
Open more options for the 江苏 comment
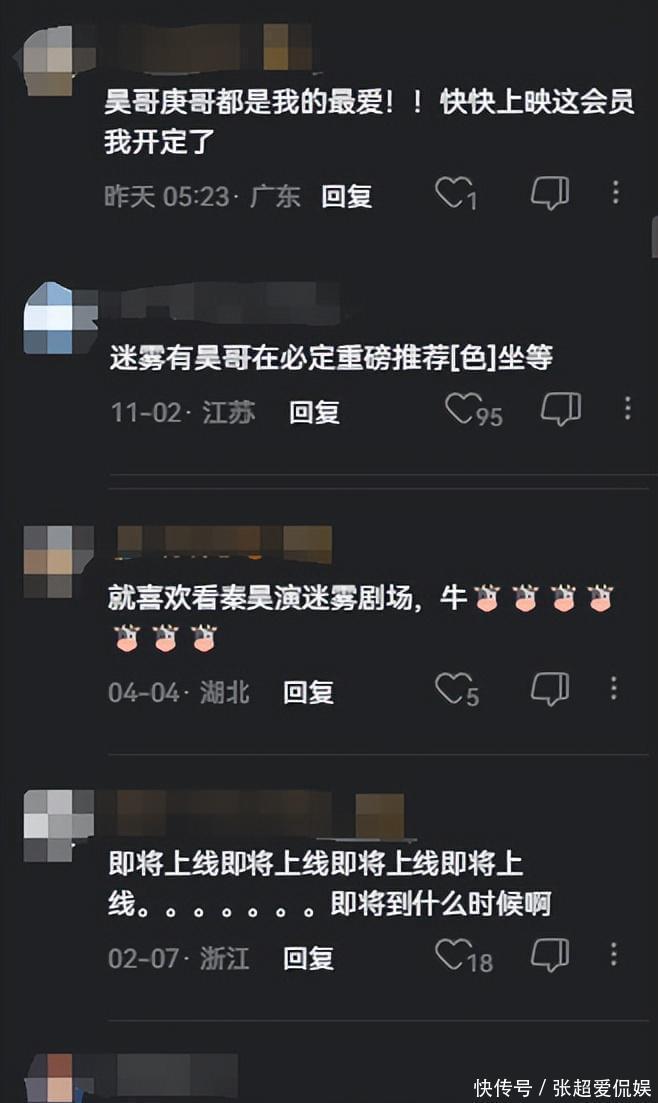point(627,408)
